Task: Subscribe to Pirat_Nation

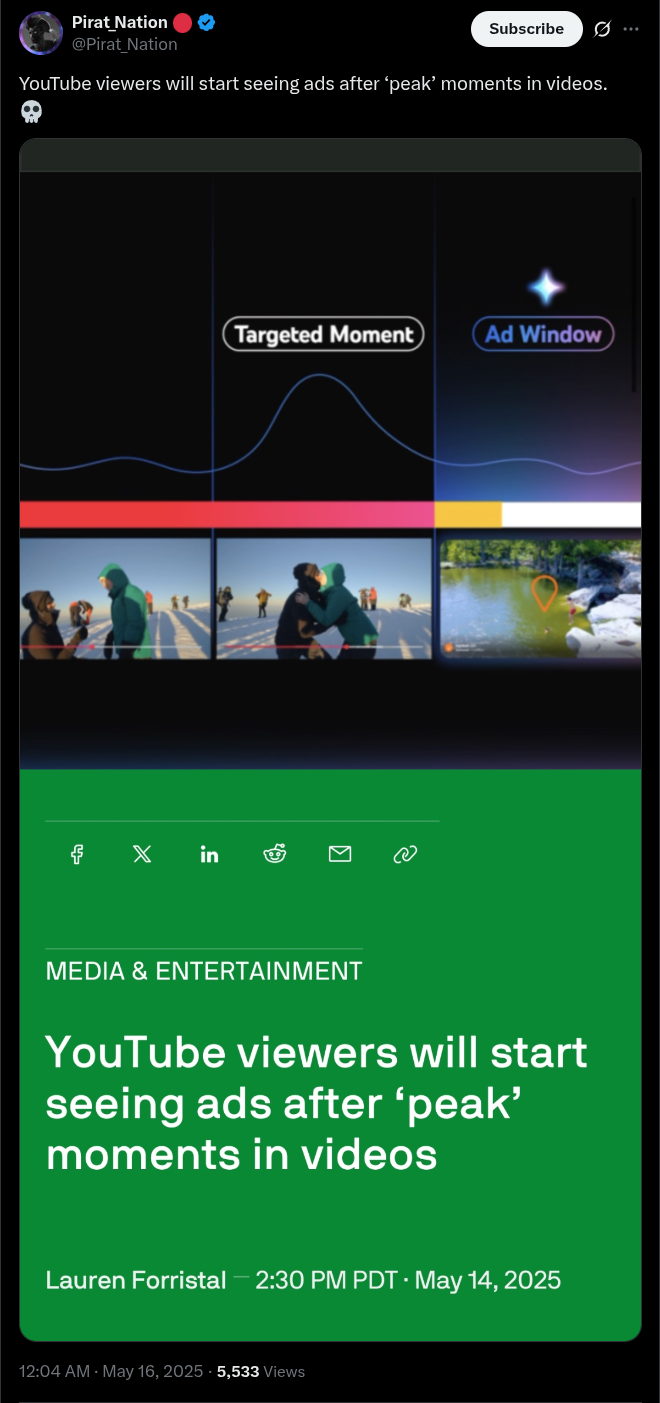Action: point(526,29)
